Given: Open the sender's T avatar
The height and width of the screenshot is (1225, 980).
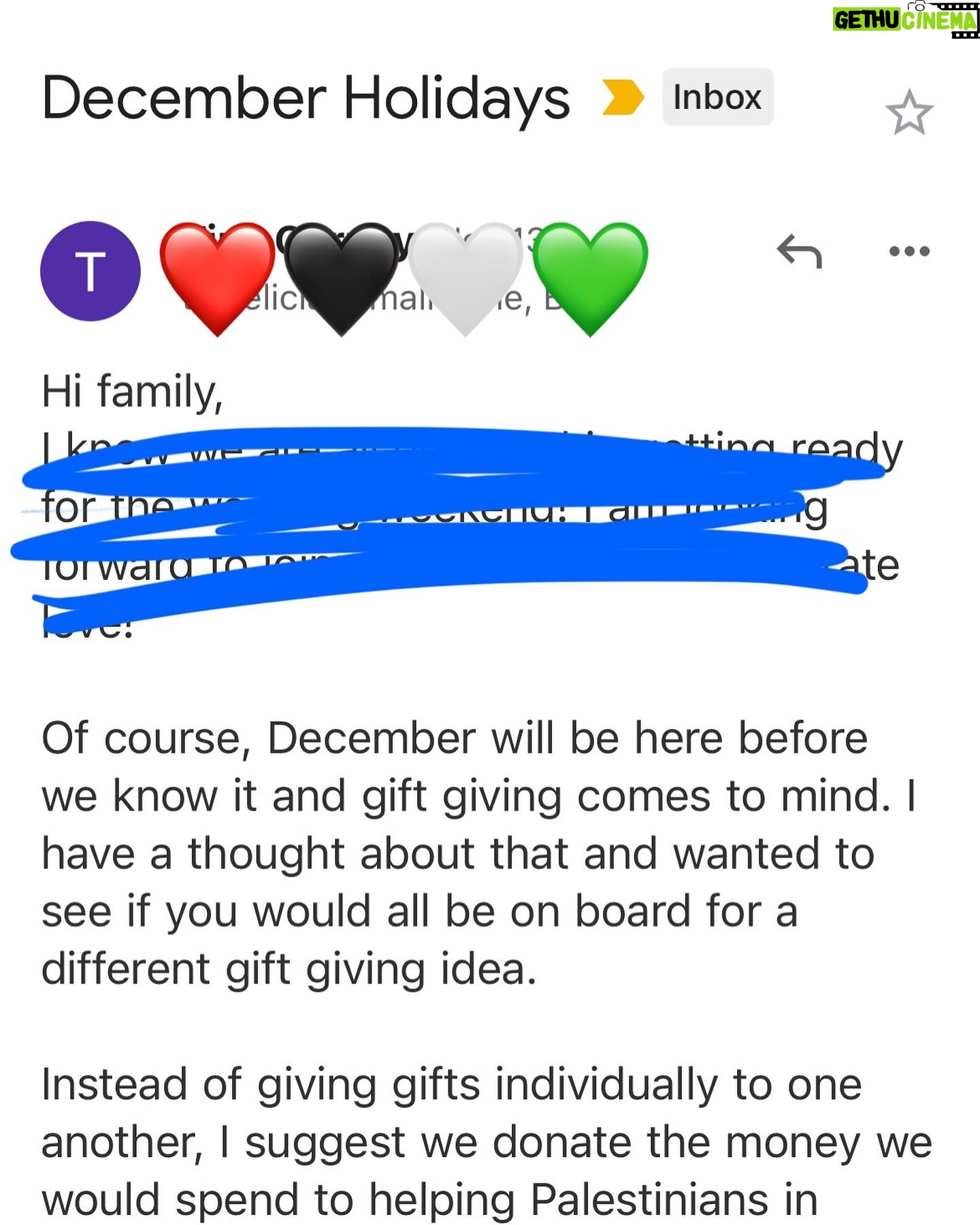Looking at the screenshot, I should 91,271.
